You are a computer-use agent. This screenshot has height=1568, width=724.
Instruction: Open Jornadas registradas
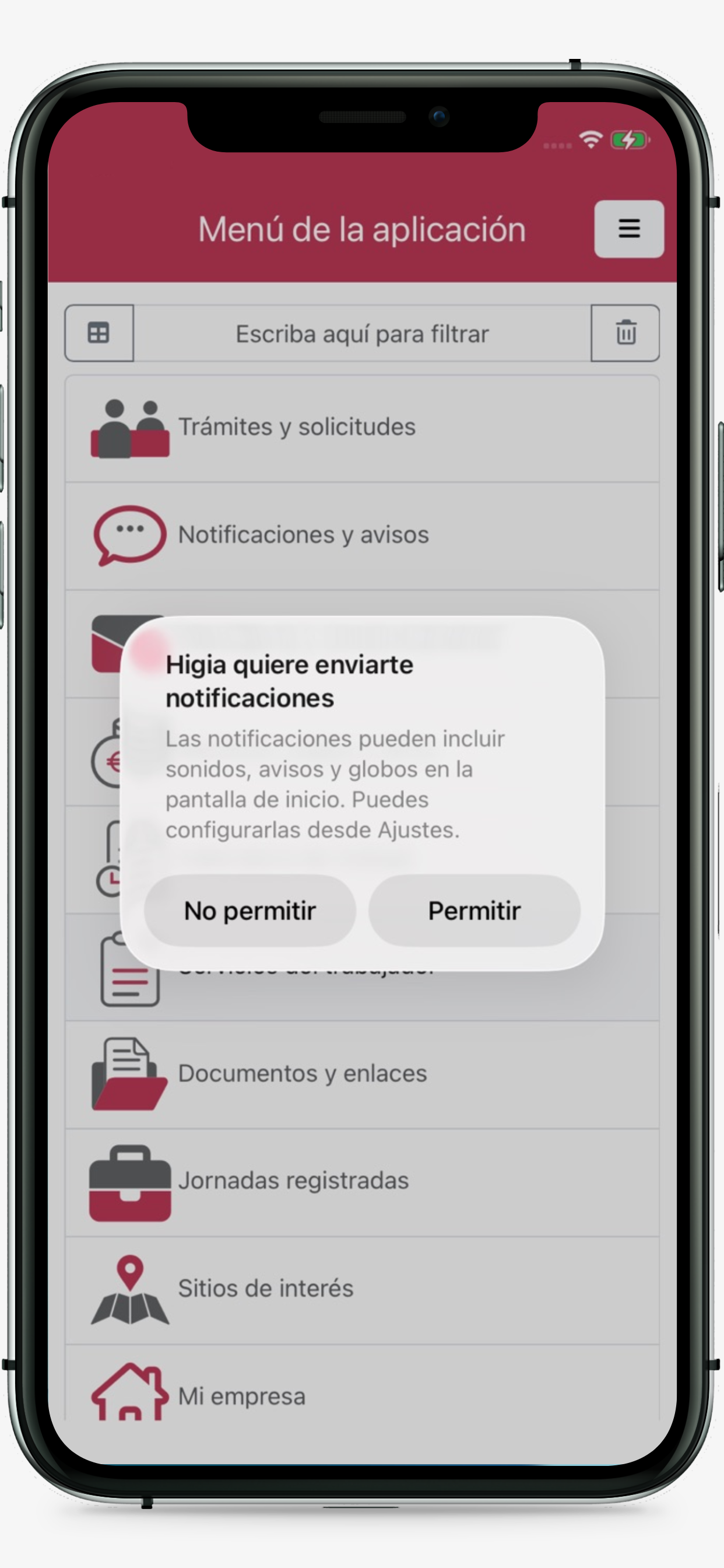pos(293,1181)
